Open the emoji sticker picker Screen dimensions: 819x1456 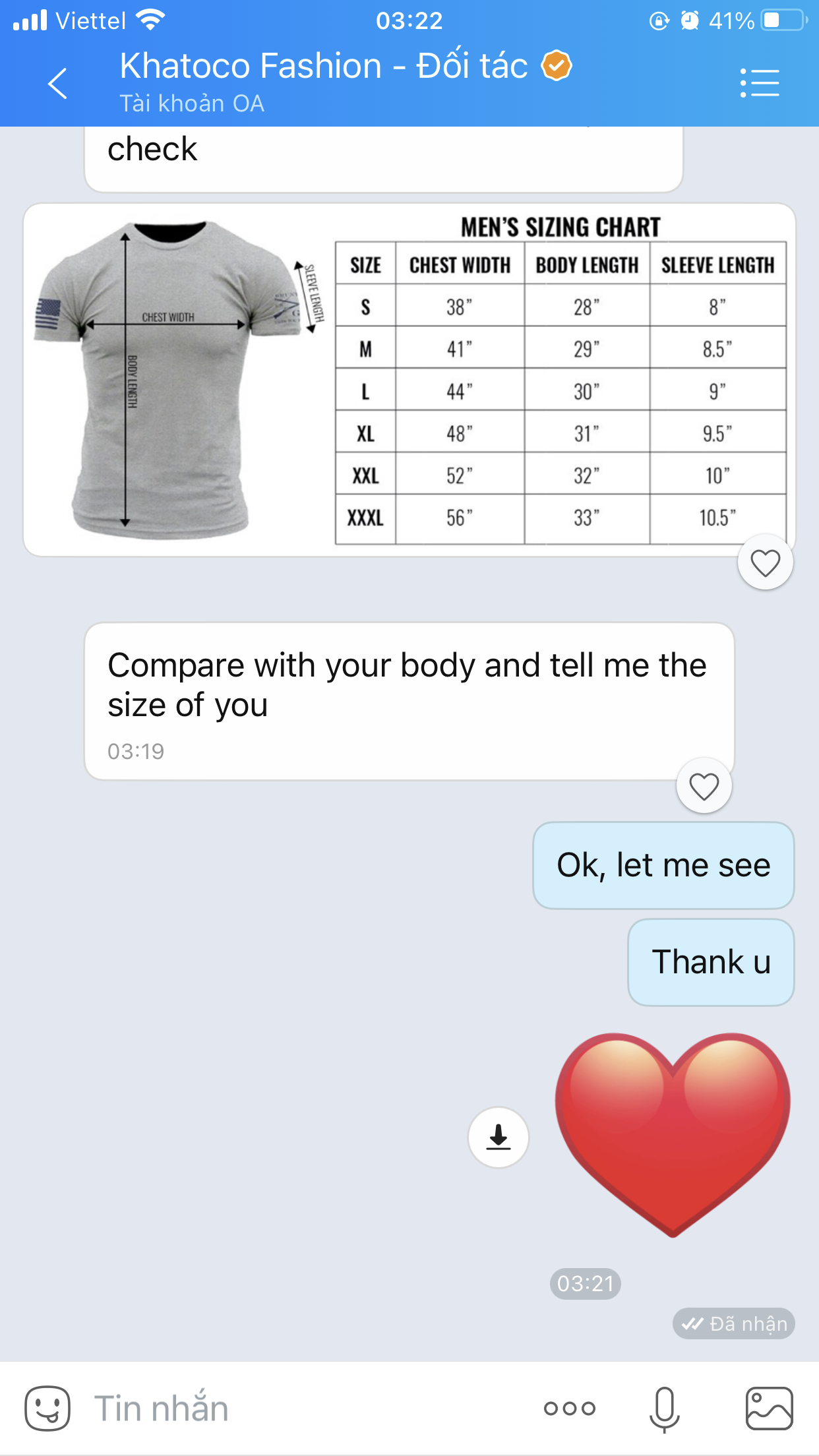click(47, 1408)
